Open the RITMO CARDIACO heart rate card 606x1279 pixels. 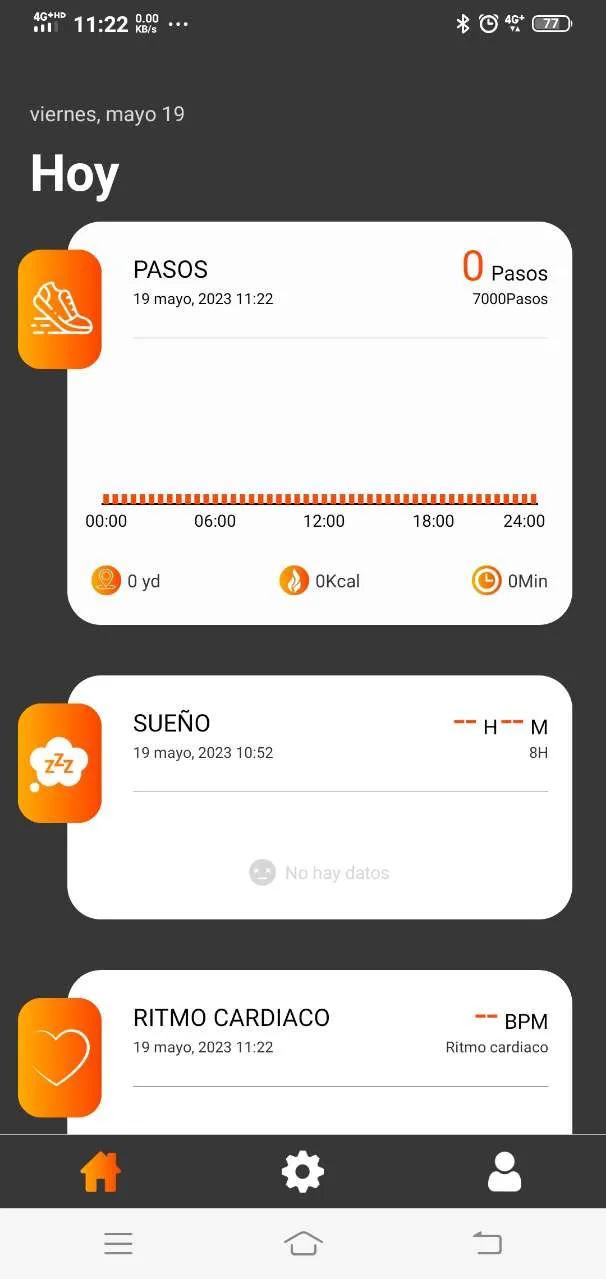(320, 1050)
